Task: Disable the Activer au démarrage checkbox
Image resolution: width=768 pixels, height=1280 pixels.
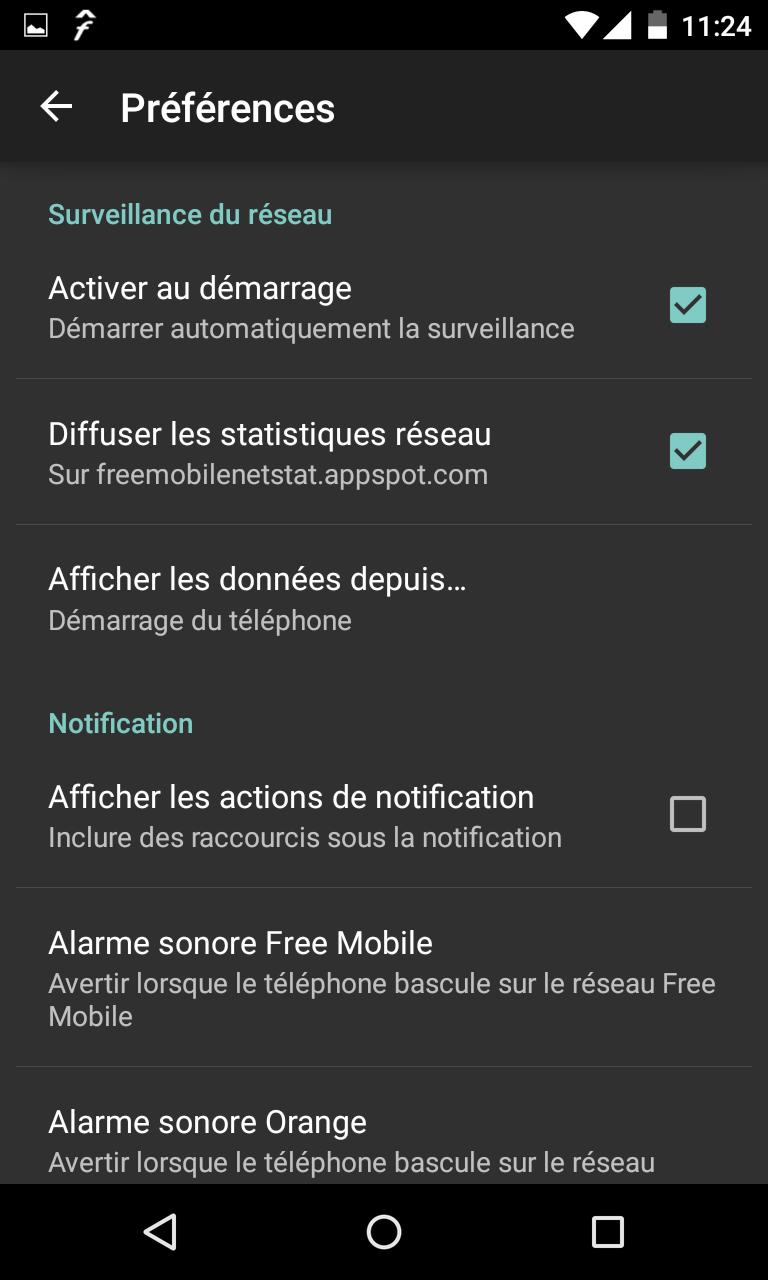Action: [x=687, y=304]
